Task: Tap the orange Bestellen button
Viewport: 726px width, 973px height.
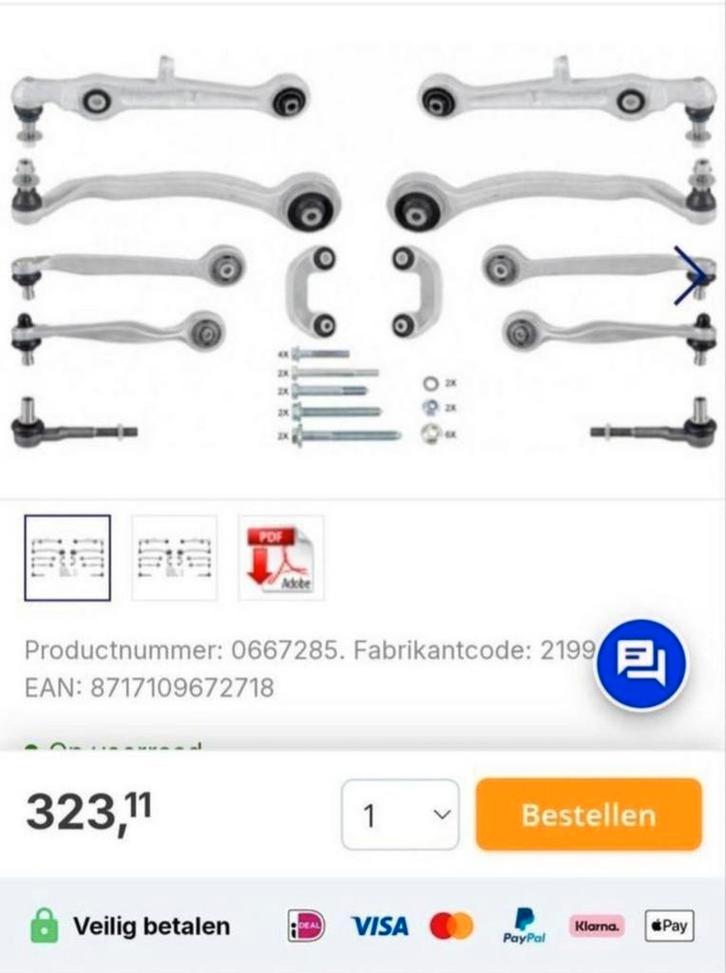Action: (588, 815)
